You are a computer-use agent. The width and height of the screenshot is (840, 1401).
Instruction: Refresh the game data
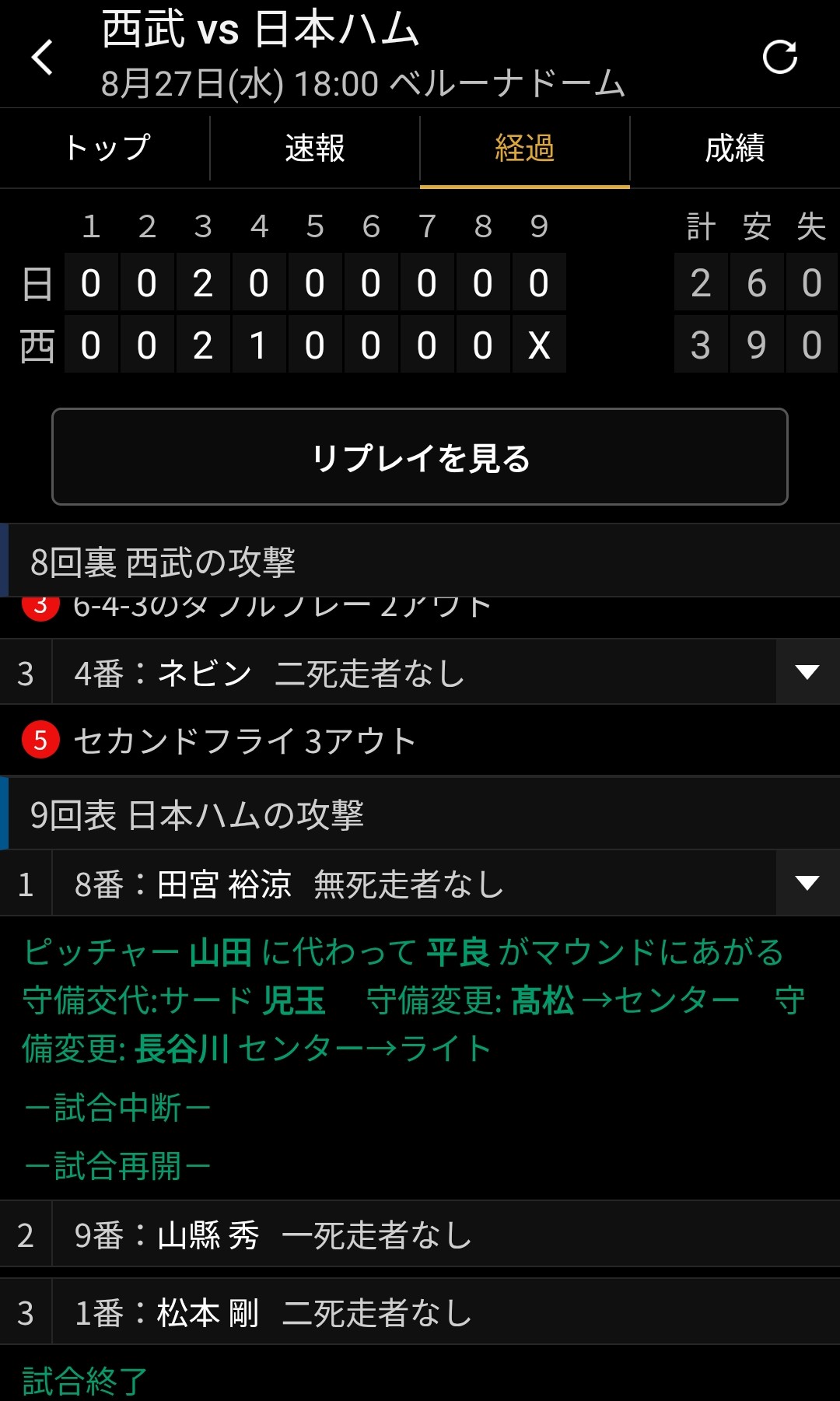point(779,57)
